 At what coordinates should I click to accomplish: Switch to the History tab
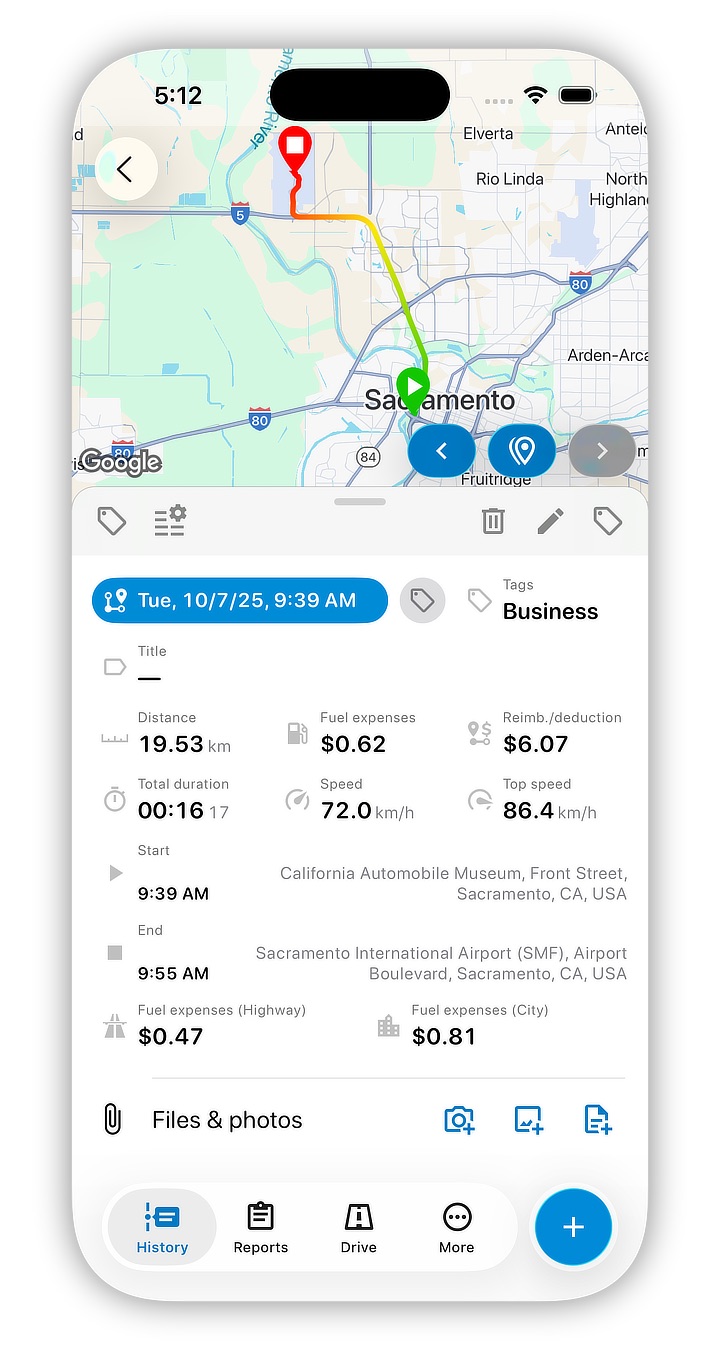pyautogui.click(x=162, y=1228)
